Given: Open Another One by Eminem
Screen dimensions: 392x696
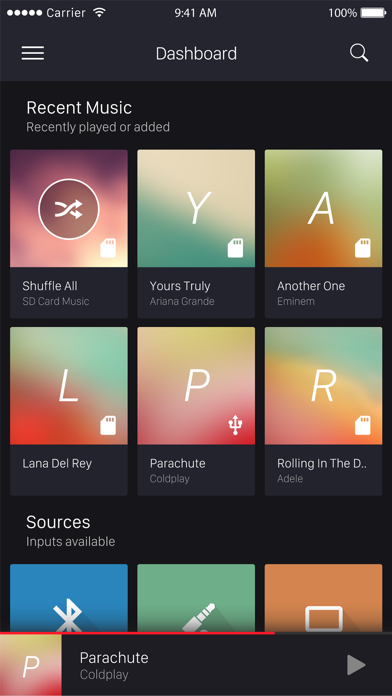Looking at the screenshot, I should pos(324,234).
